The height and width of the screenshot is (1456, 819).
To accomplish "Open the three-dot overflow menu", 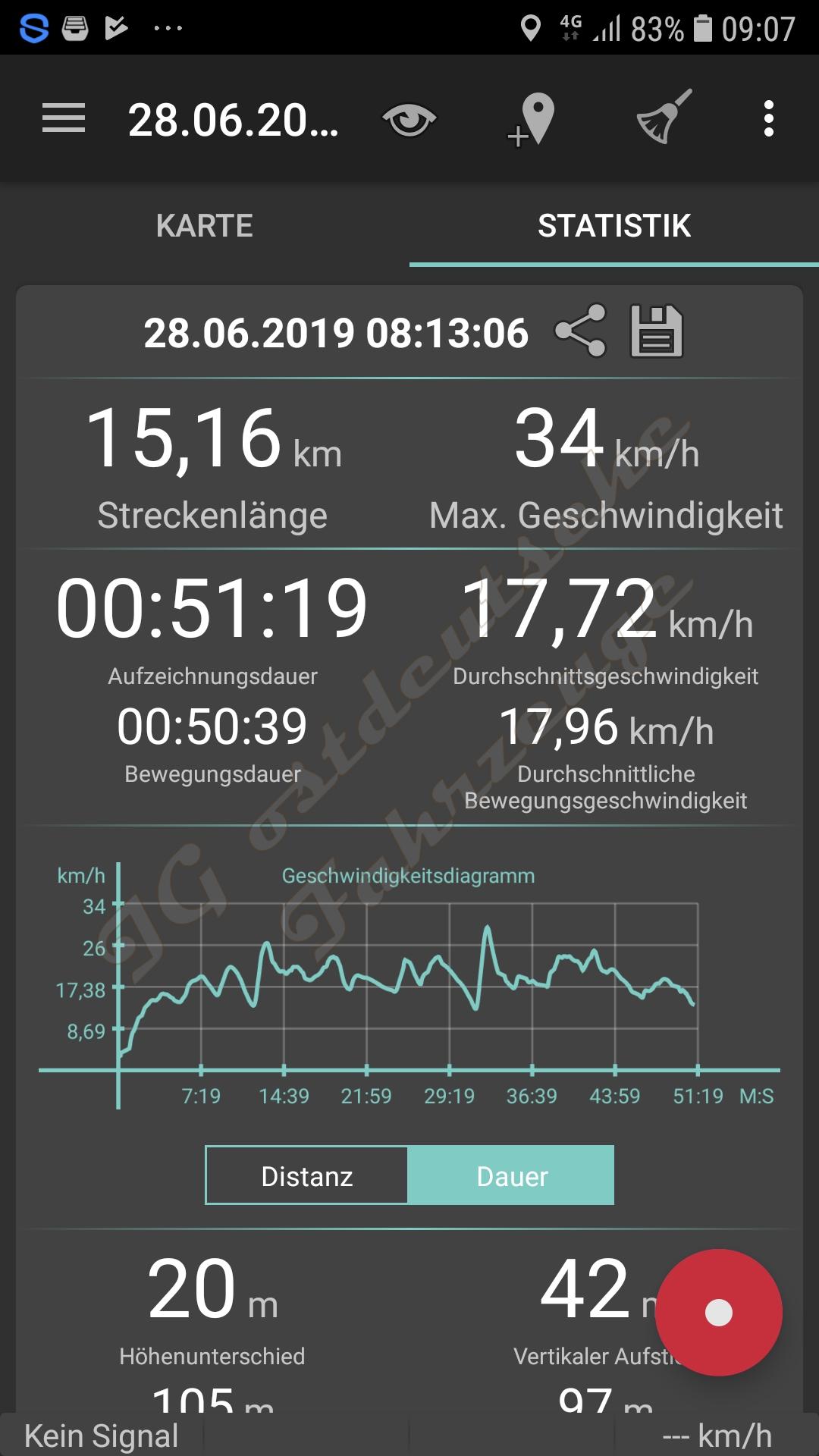I will pyautogui.click(x=768, y=119).
